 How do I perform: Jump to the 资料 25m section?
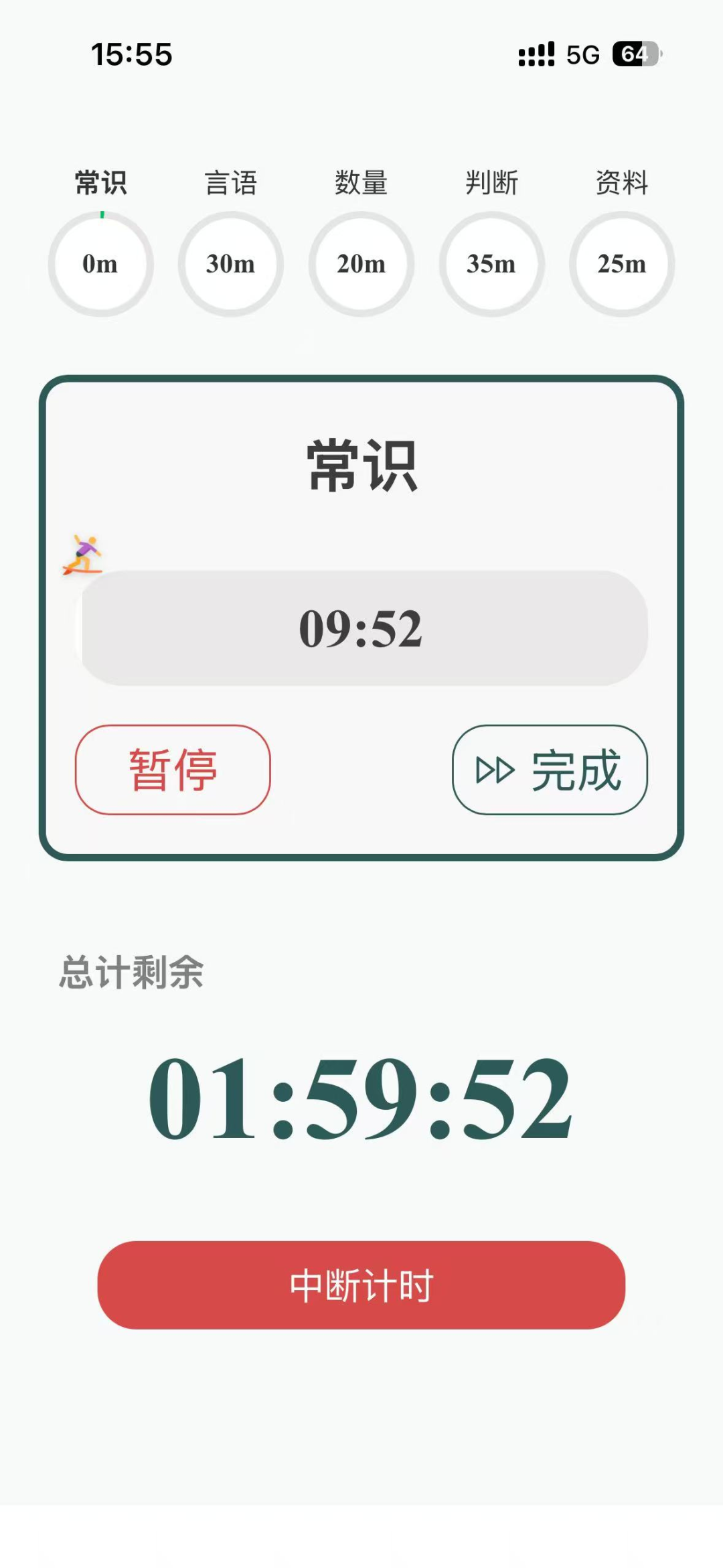(x=622, y=264)
